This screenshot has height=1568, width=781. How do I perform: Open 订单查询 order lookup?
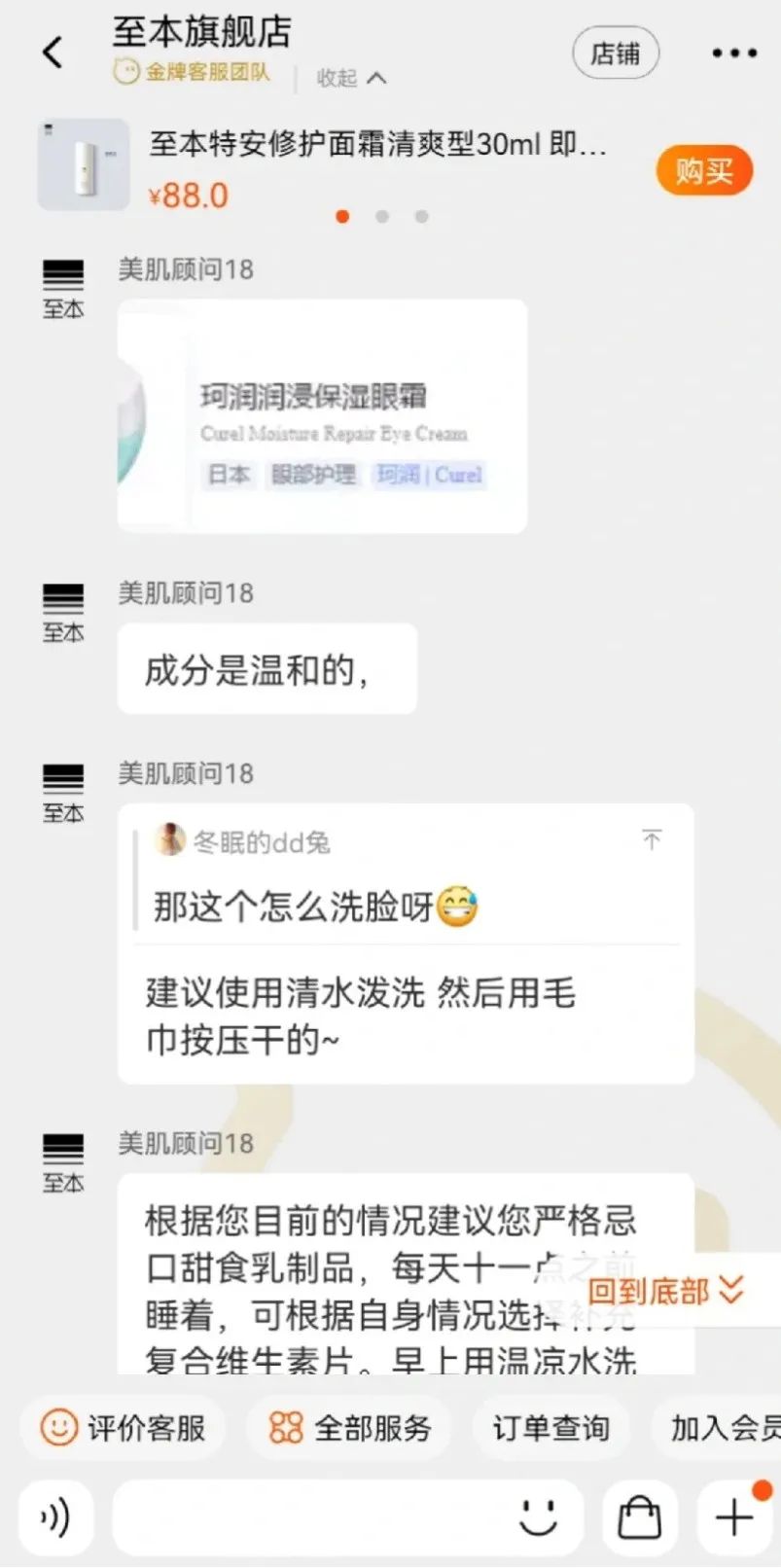[550, 1428]
